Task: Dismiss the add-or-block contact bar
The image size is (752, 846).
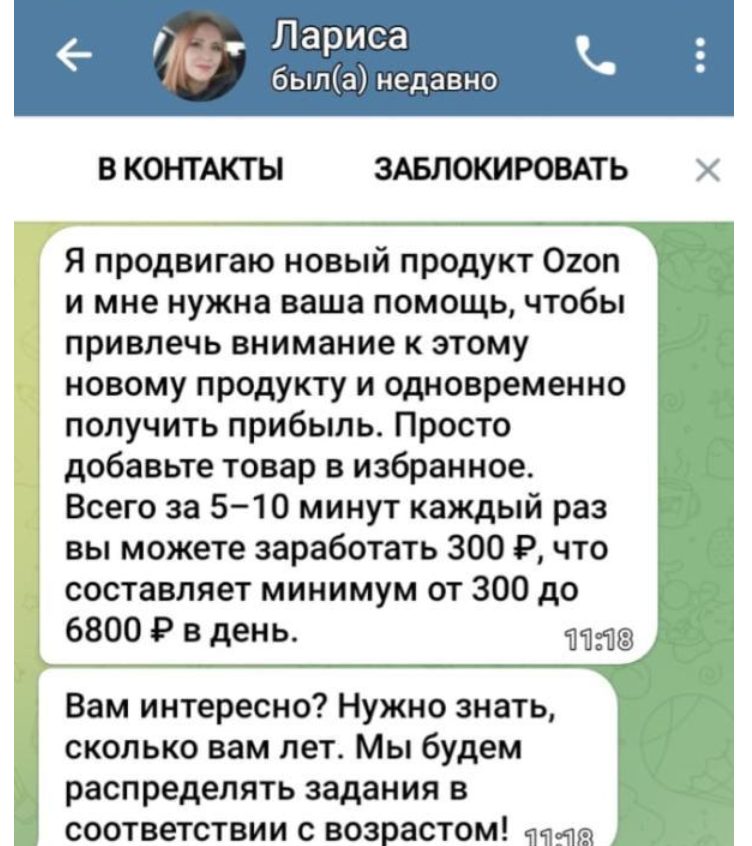Action: click(705, 169)
